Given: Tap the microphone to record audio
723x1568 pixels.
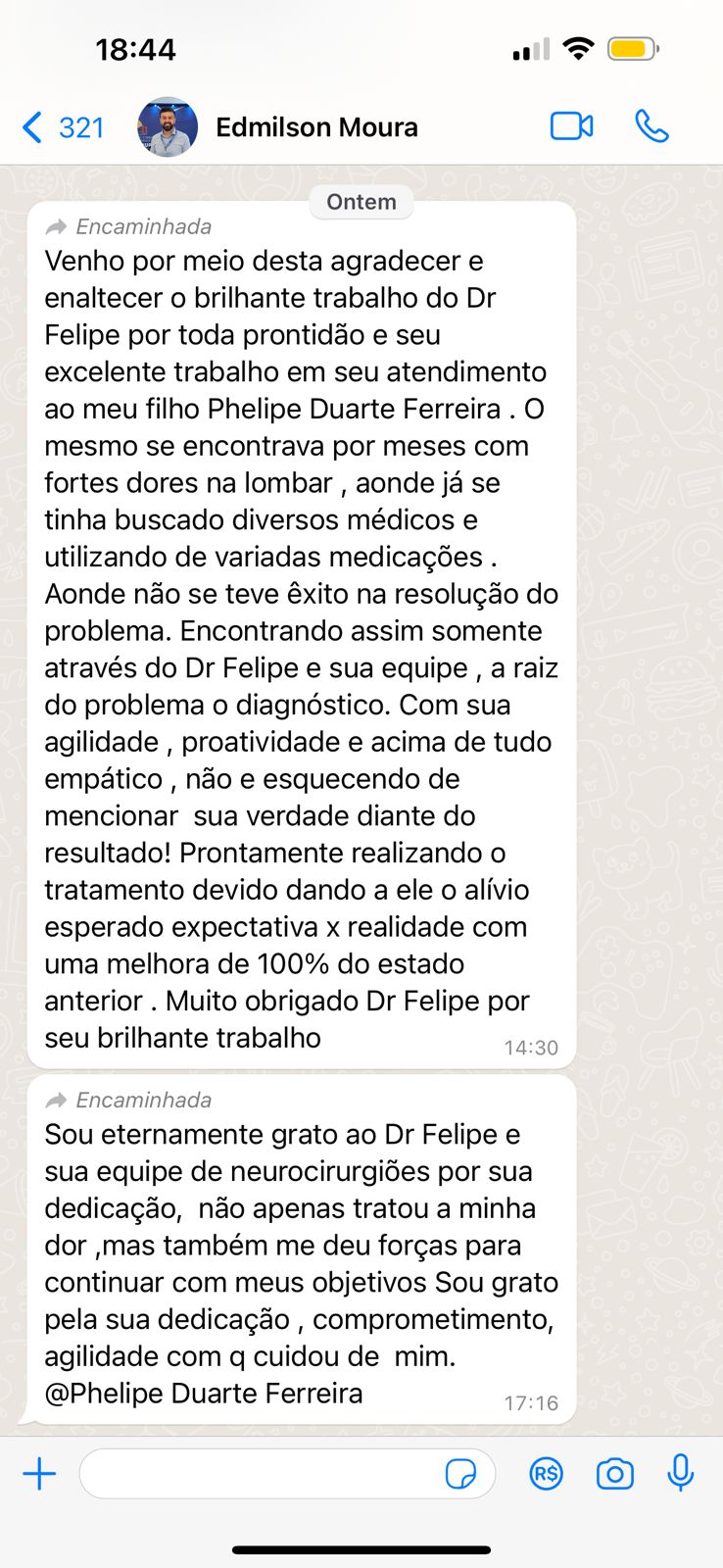Looking at the screenshot, I should [x=681, y=1473].
